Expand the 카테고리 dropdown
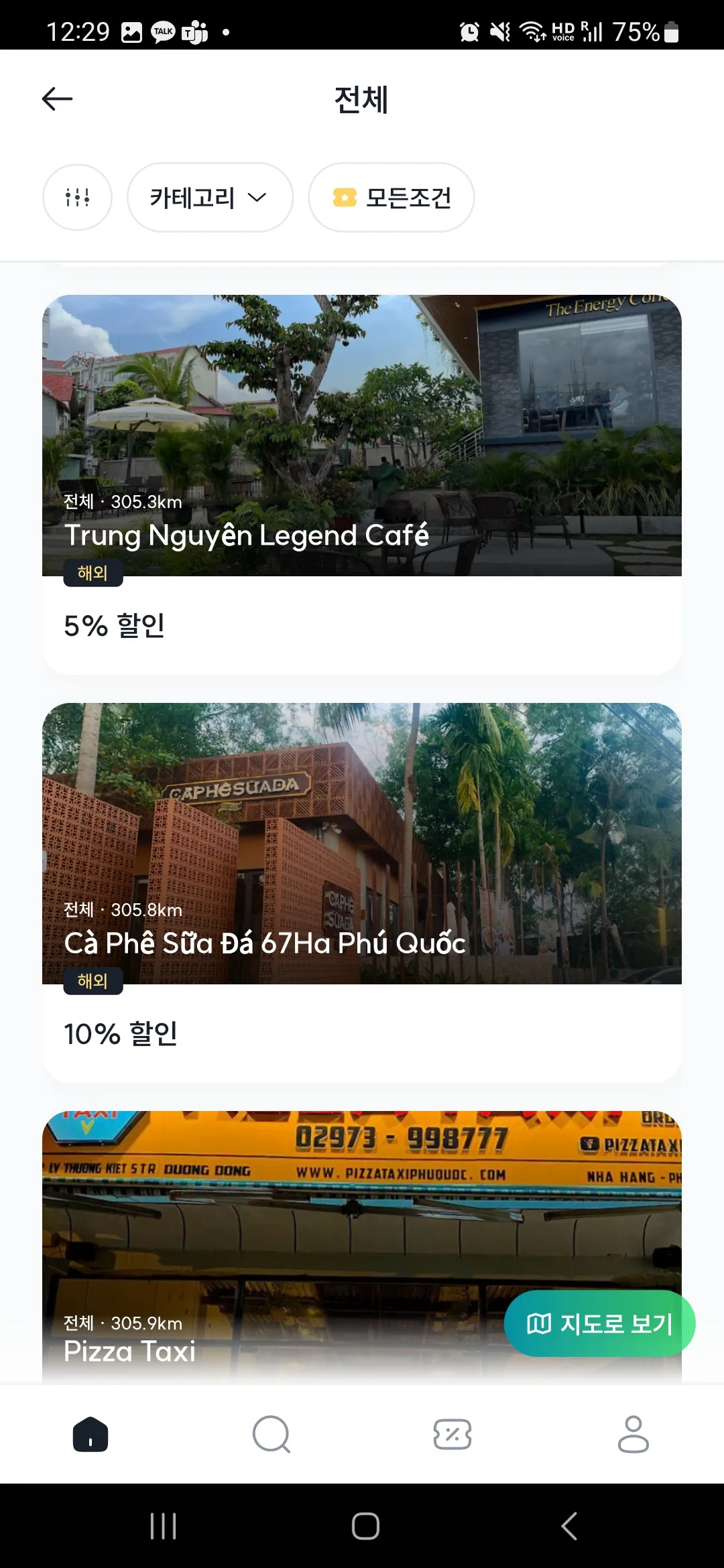The image size is (724, 1568). pyautogui.click(x=209, y=198)
